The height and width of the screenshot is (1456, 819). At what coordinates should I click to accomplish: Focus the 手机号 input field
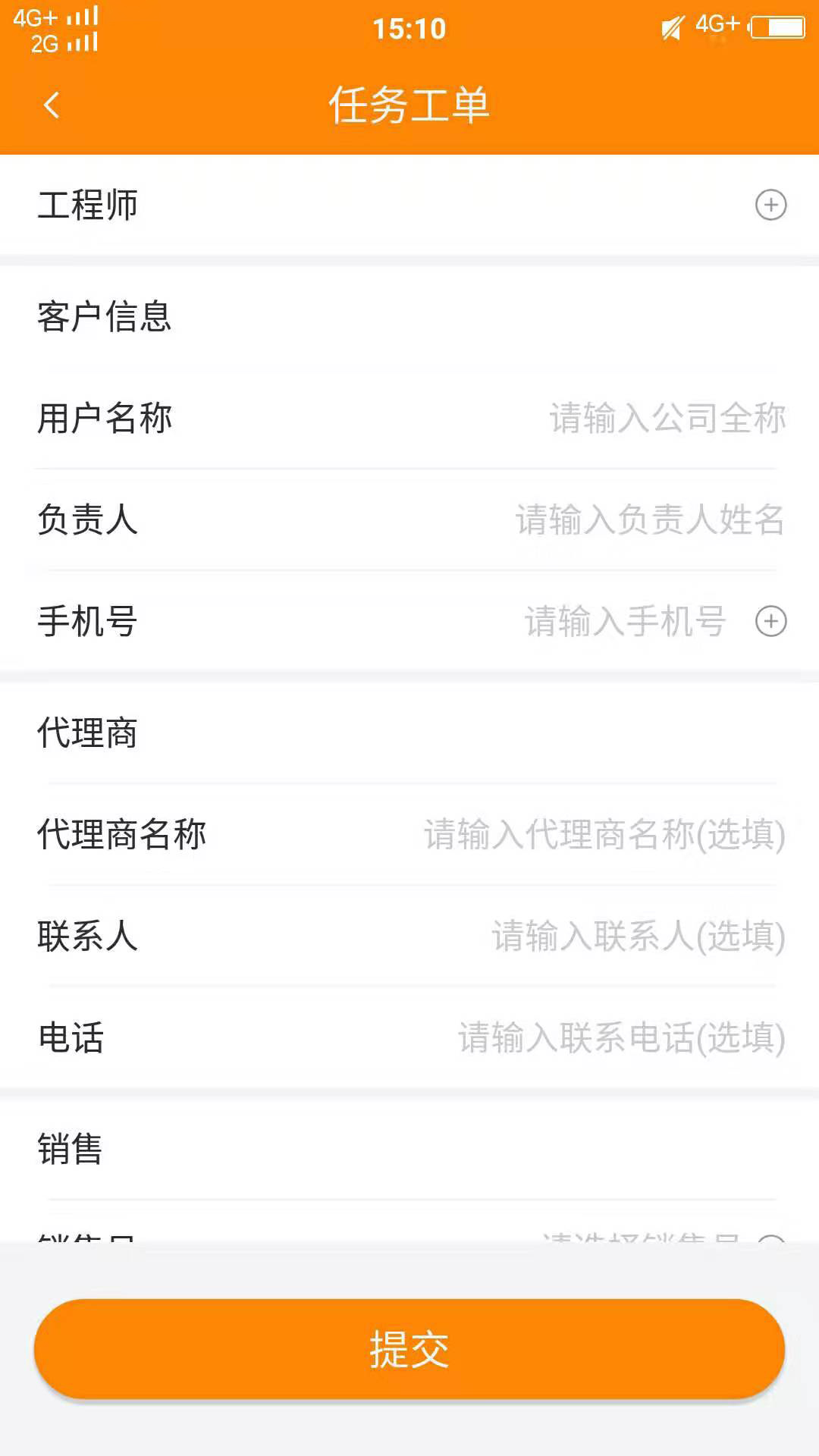[626, 621]
